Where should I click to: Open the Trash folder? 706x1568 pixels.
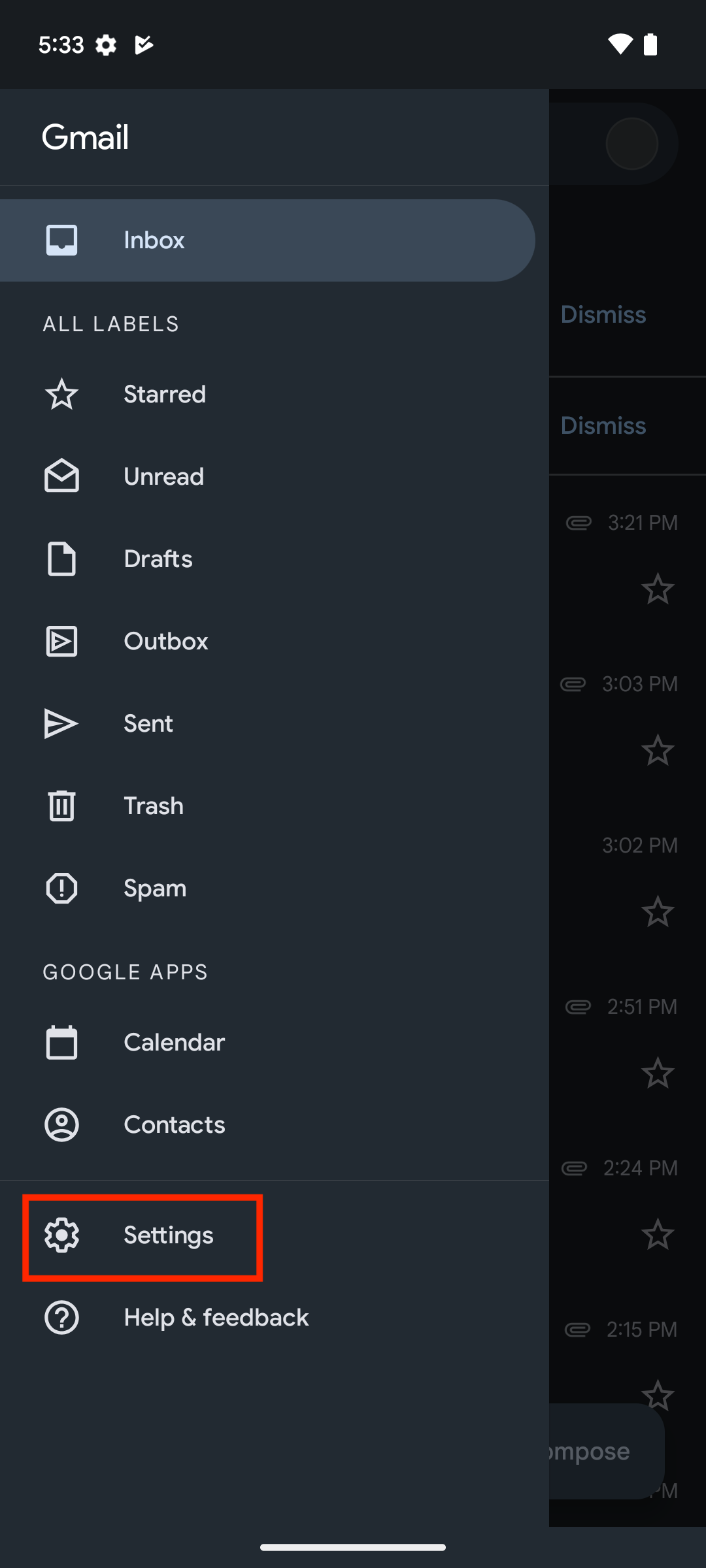(275, 806)
